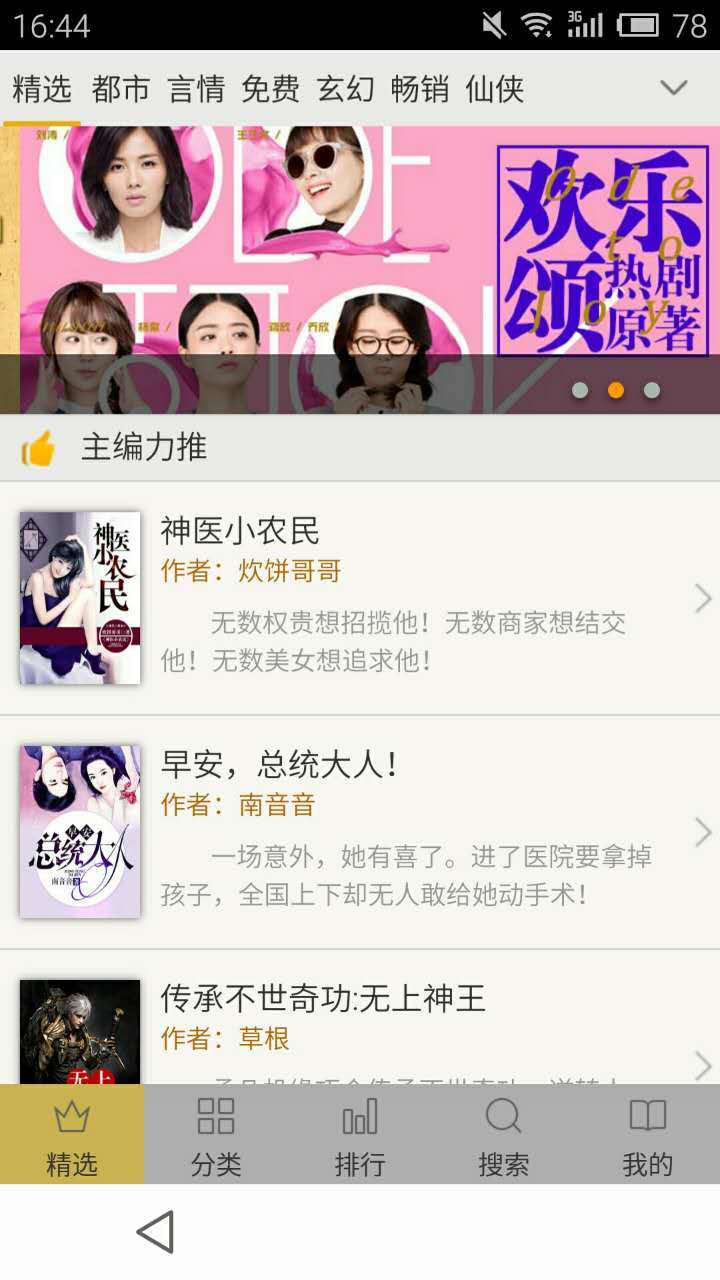Open the 仙侠 tab
The image size is (720, 1280).
pyautogui.click(x=495, y=89)
